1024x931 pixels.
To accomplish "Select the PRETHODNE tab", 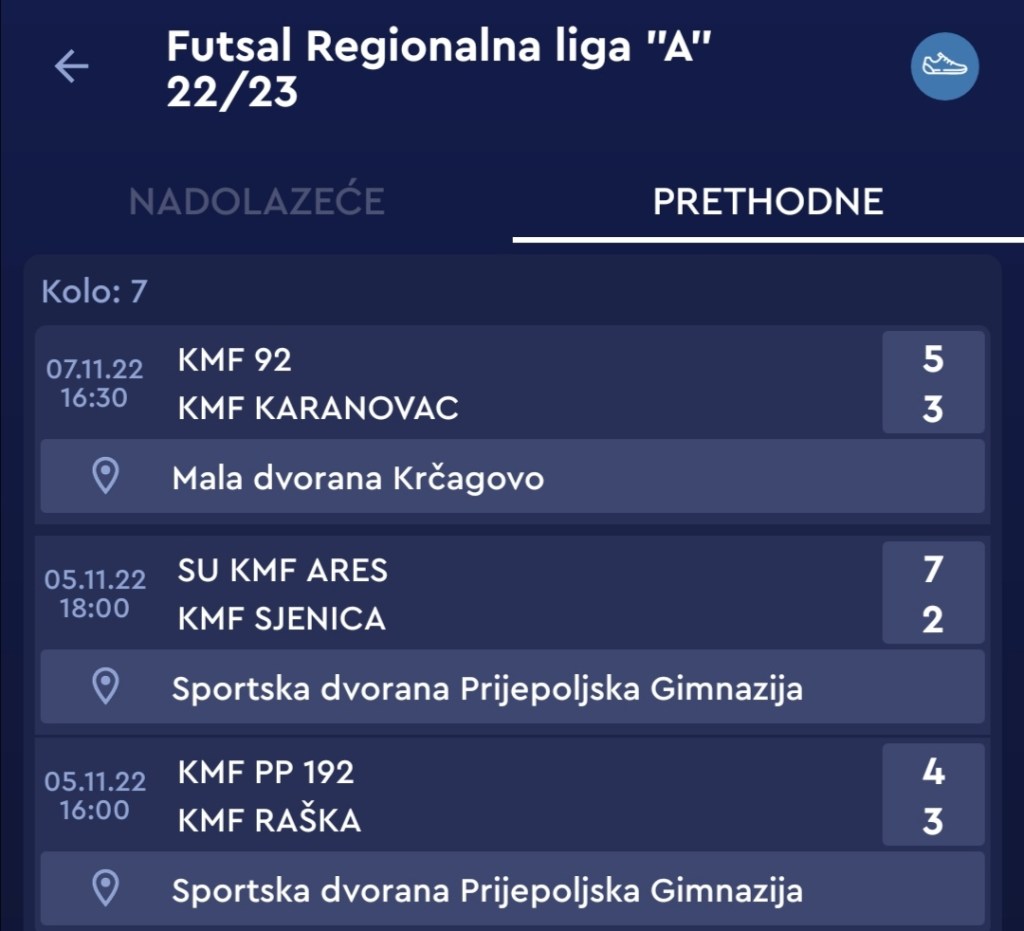I will point(767,202).
